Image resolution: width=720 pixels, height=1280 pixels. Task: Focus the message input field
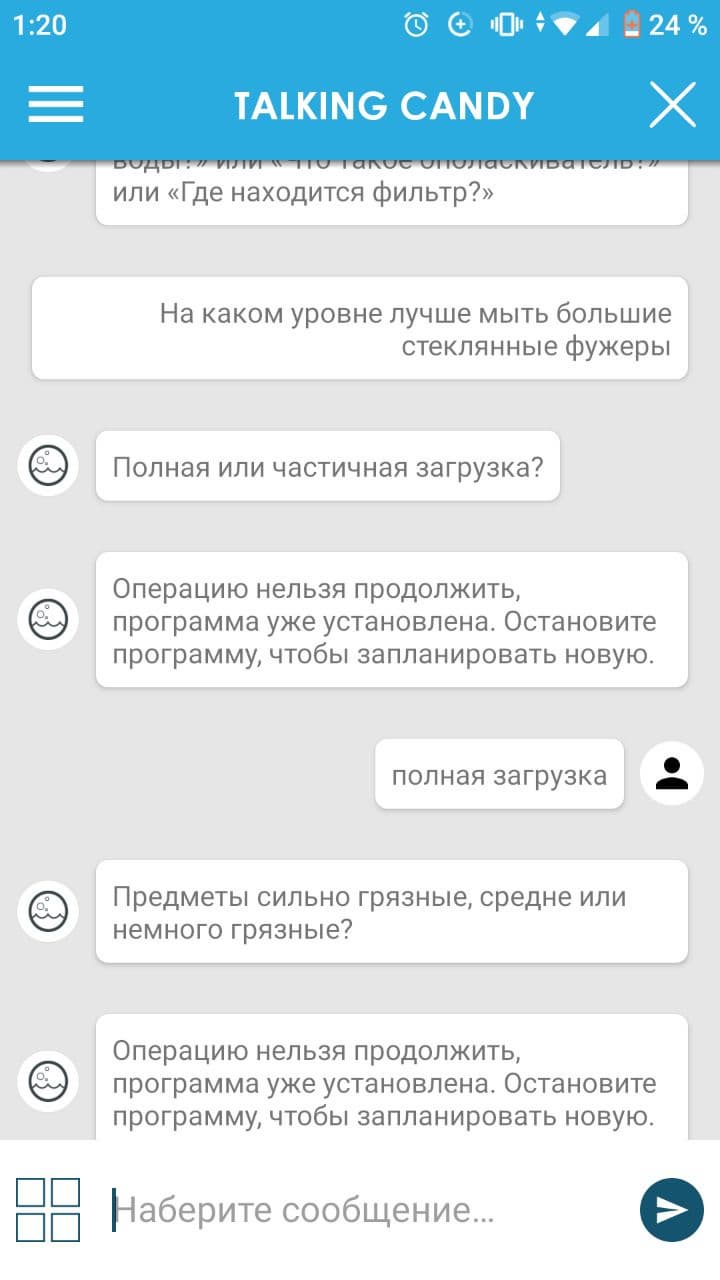pos(370,1210)
